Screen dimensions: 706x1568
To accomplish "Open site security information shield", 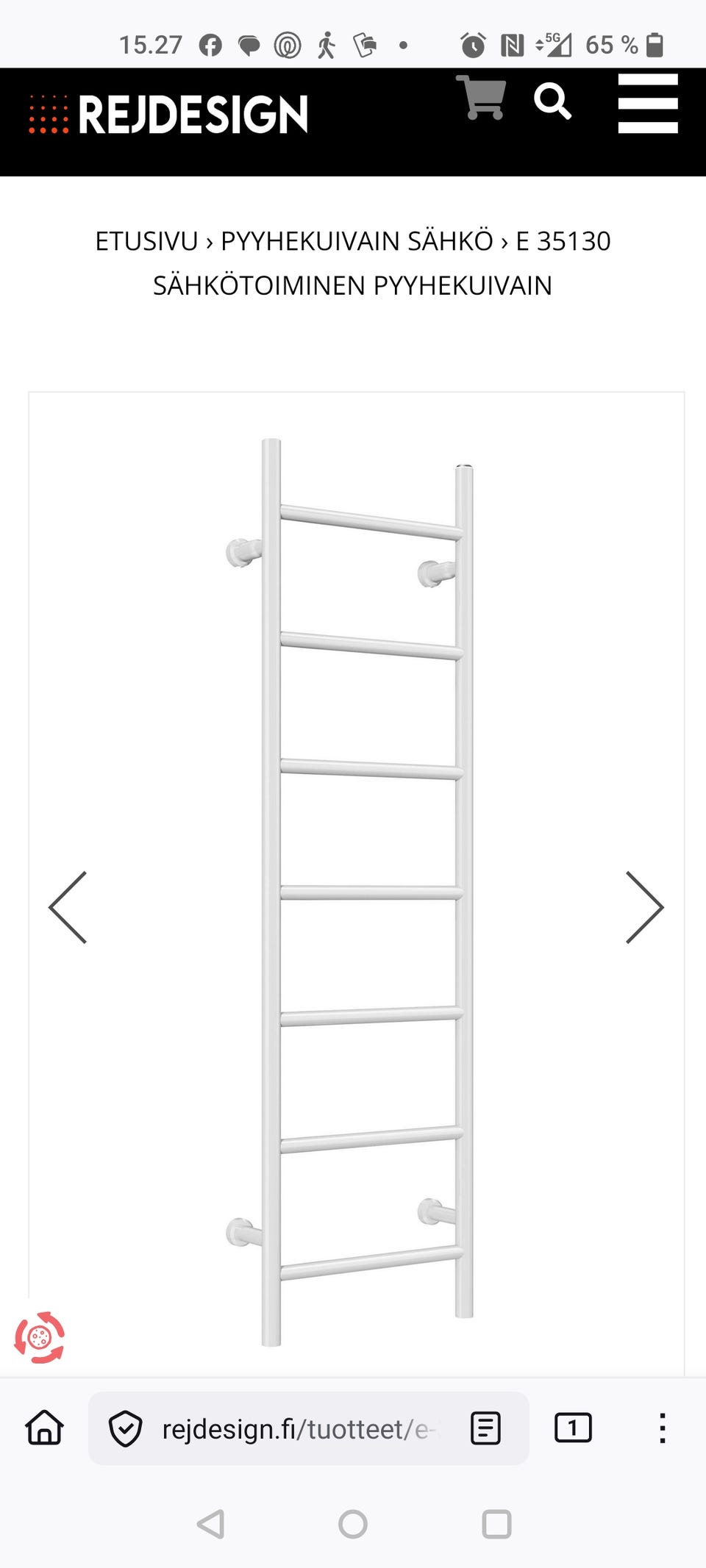I will pos(126,1428).
